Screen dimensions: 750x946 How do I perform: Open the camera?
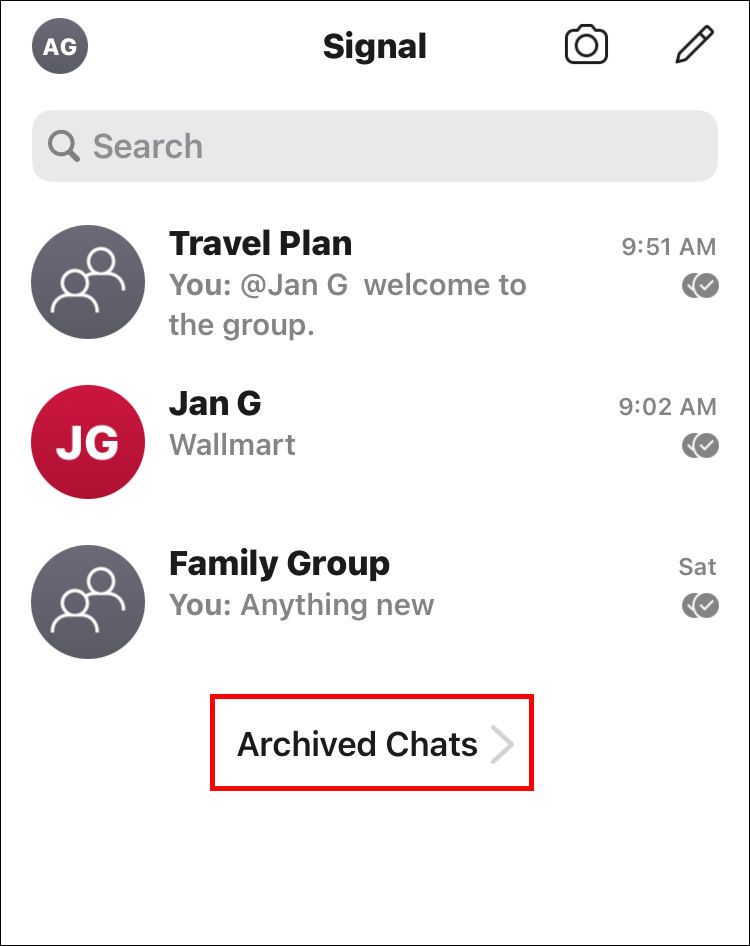tap(586, 46)
